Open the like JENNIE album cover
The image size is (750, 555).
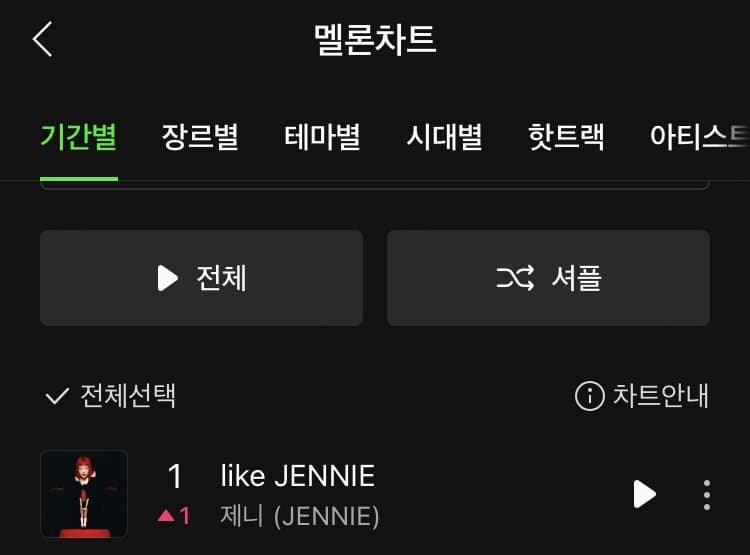pyautogui.click(x=84, y=494)
